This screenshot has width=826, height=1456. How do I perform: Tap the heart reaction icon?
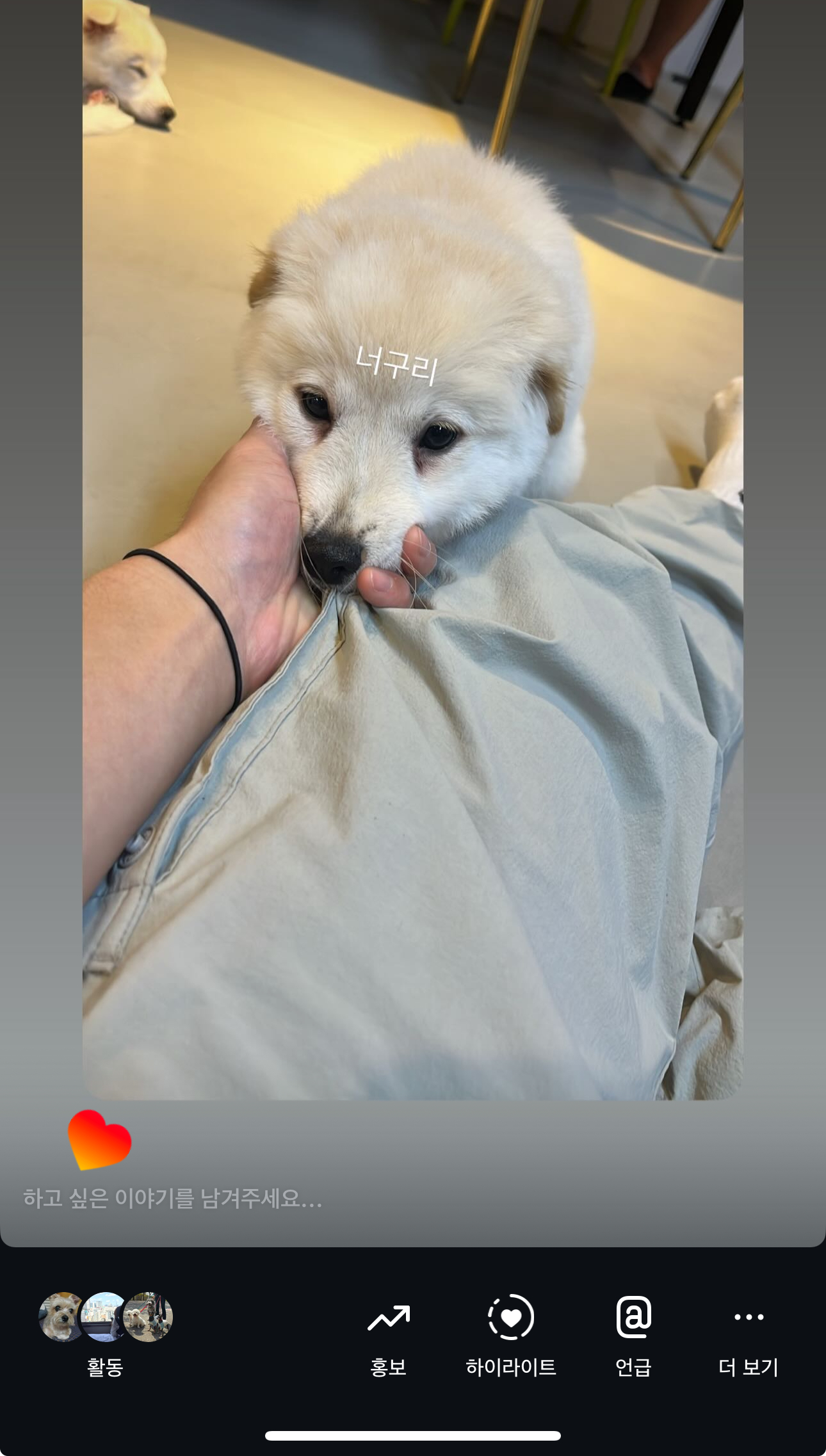point(99,1140)
